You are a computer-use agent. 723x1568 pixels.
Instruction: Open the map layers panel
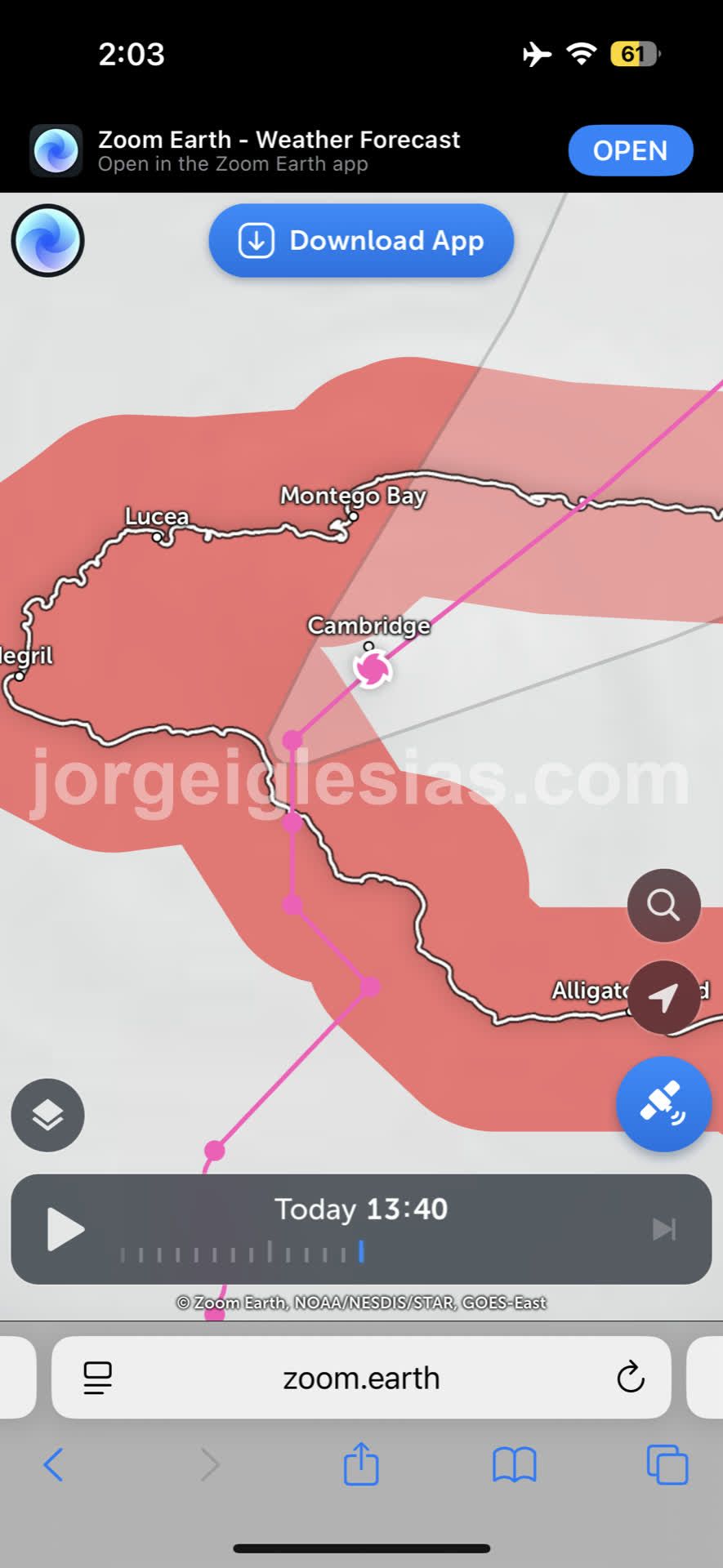coord(48,1116)
